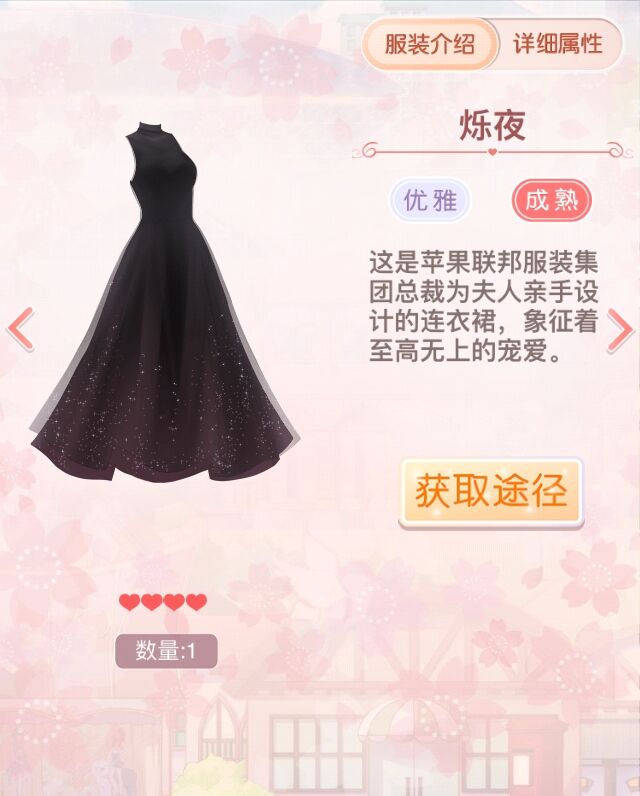Go to the previous clothing item
Image resolution: width=640 pixels, height=796 pixels.
(20, 329)
